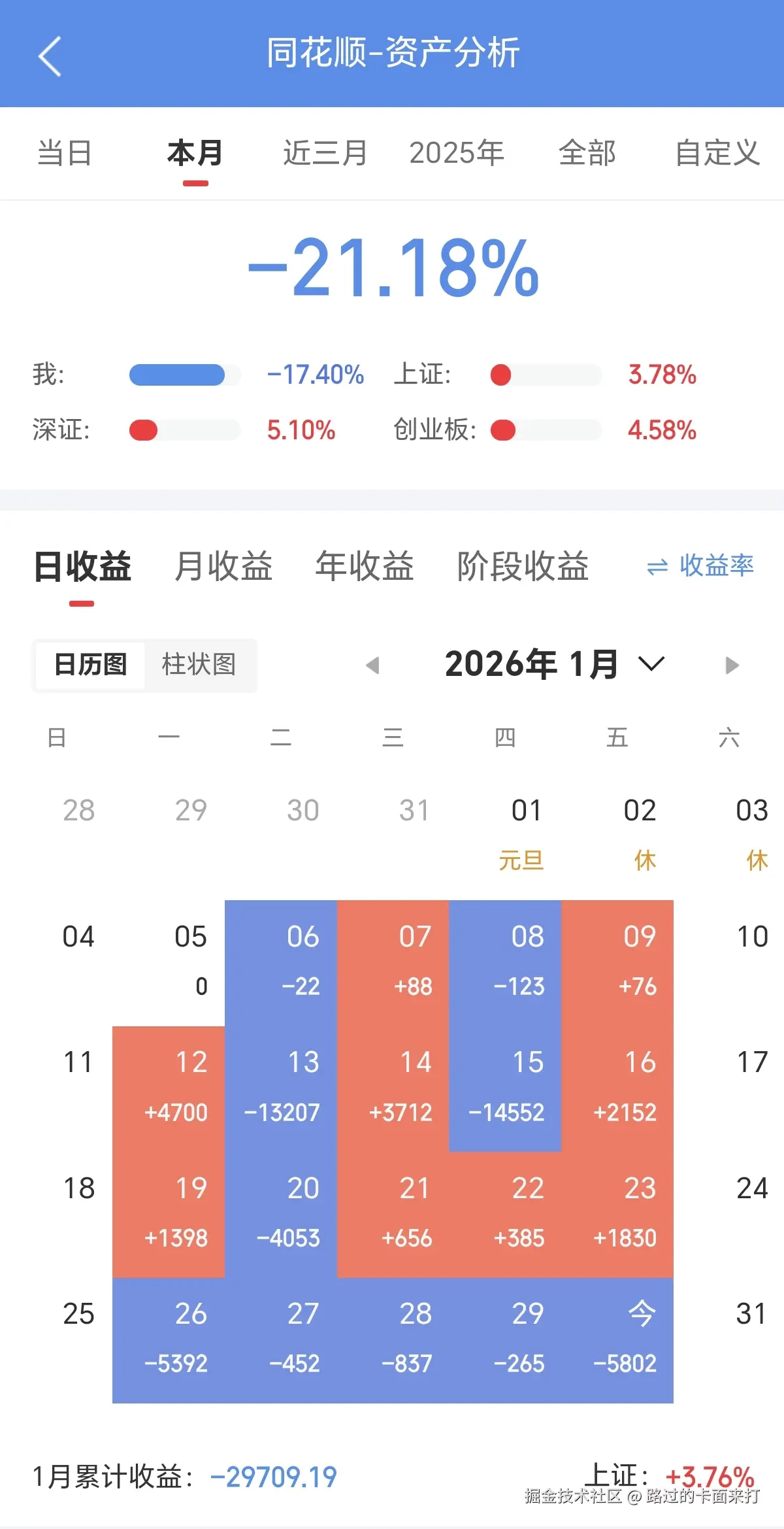This screenshot has width=784, height=1529.
Task: Toggle 收益率 rate display mode
Action: coord(717,567)
